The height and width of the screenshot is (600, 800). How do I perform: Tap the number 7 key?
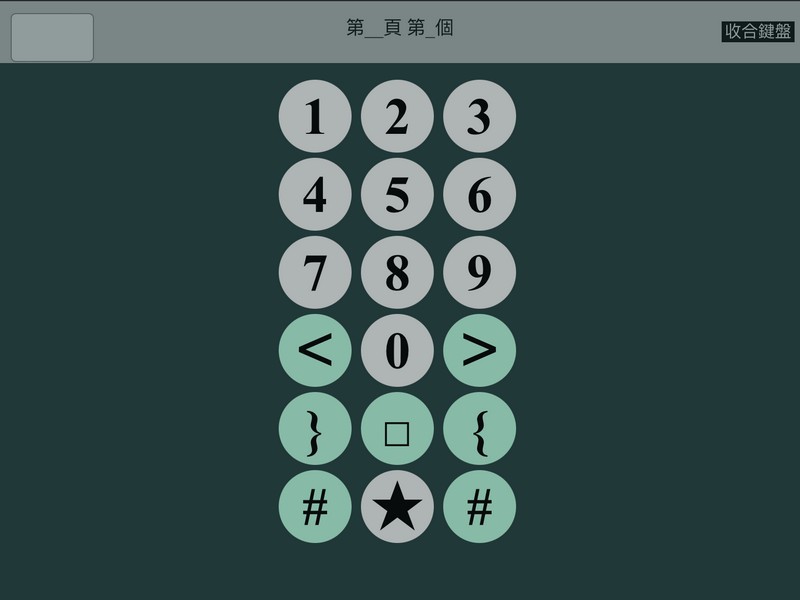pos(315,272)
